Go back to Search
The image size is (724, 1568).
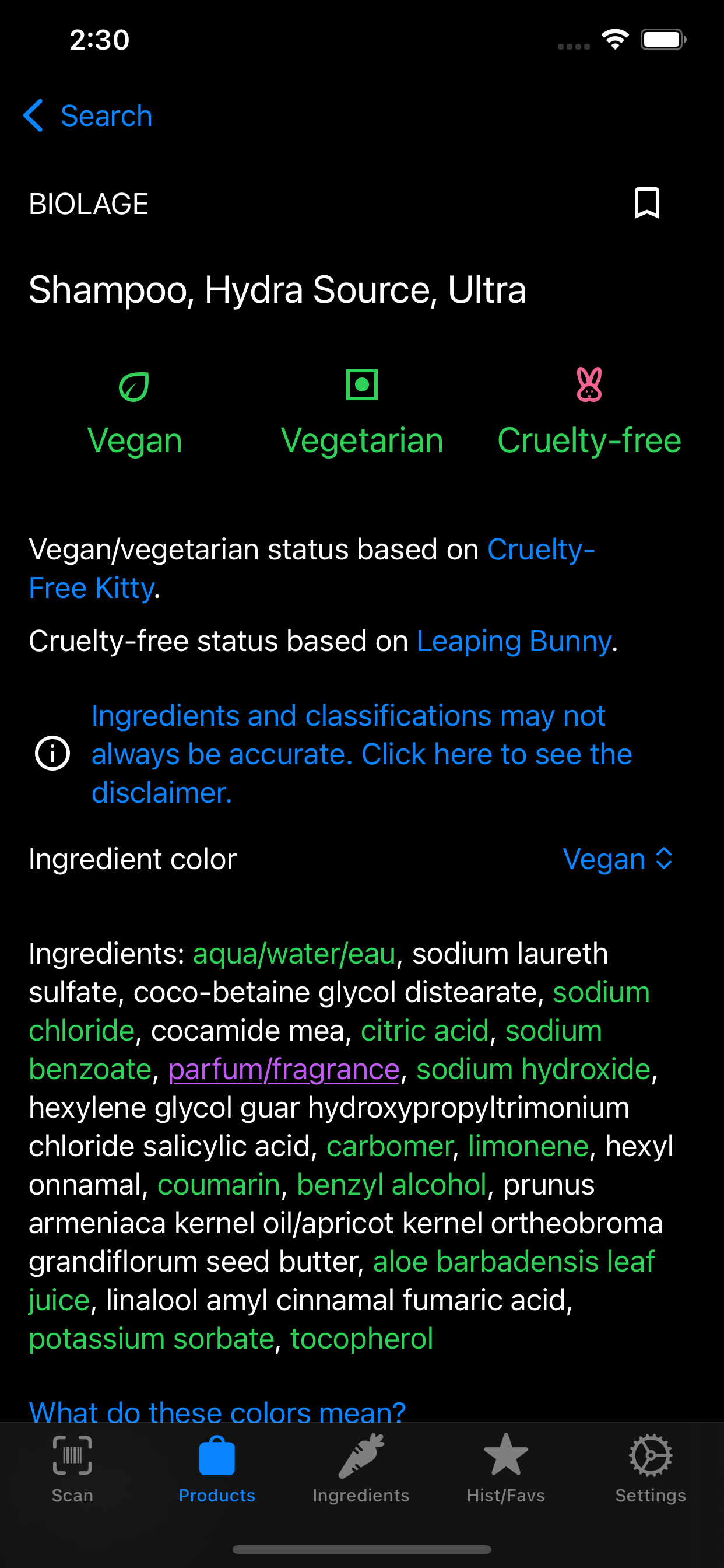(x=88, y=116)
